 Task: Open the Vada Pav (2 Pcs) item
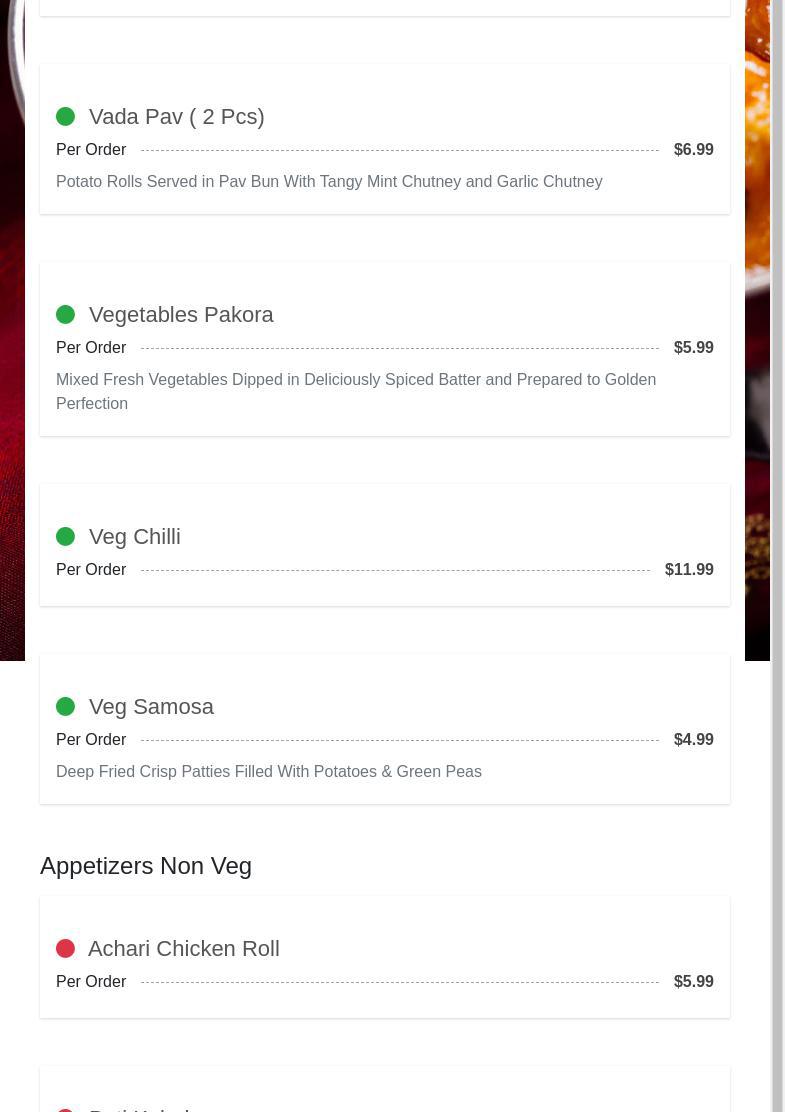pyautogui.click(x=384, y=139)
